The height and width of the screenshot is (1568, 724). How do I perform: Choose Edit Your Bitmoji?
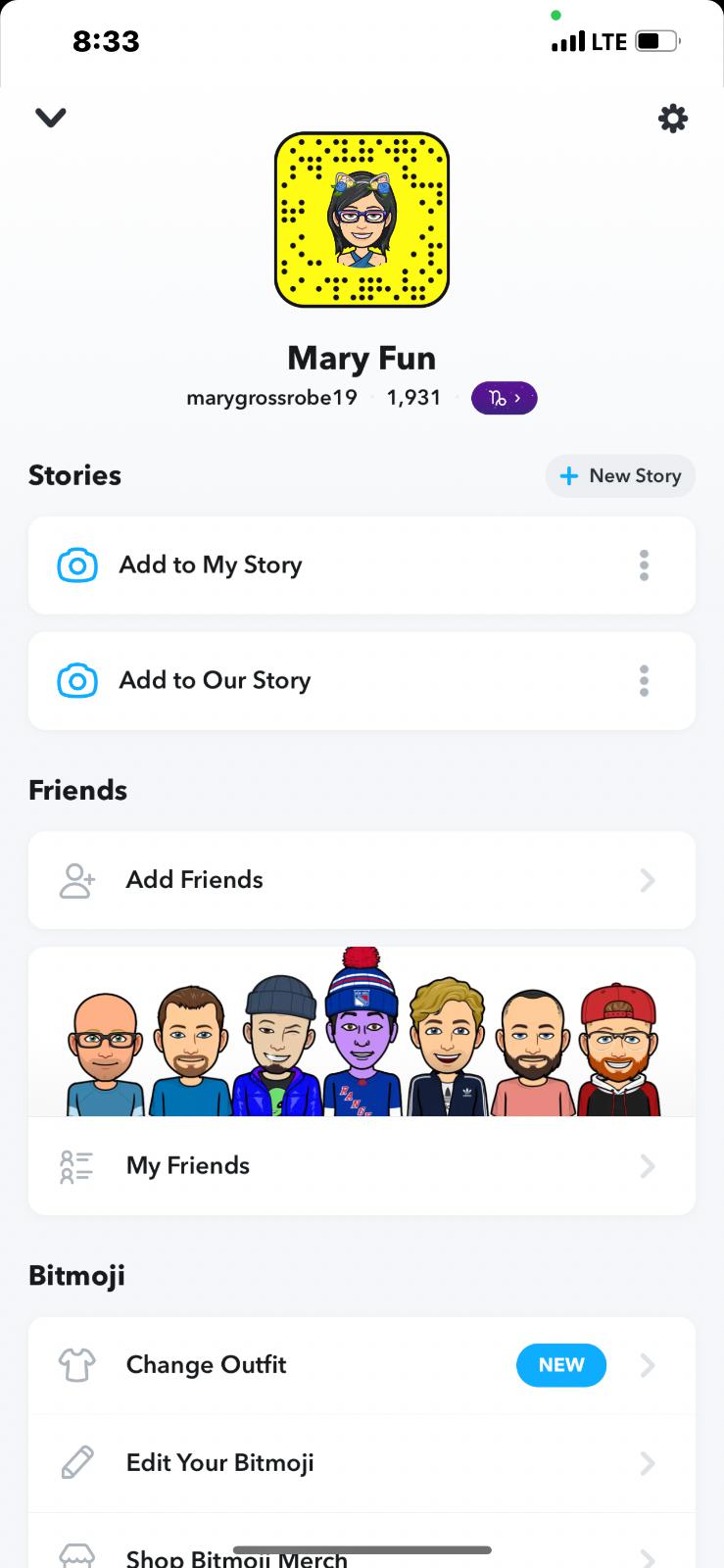pos(362,1463)
